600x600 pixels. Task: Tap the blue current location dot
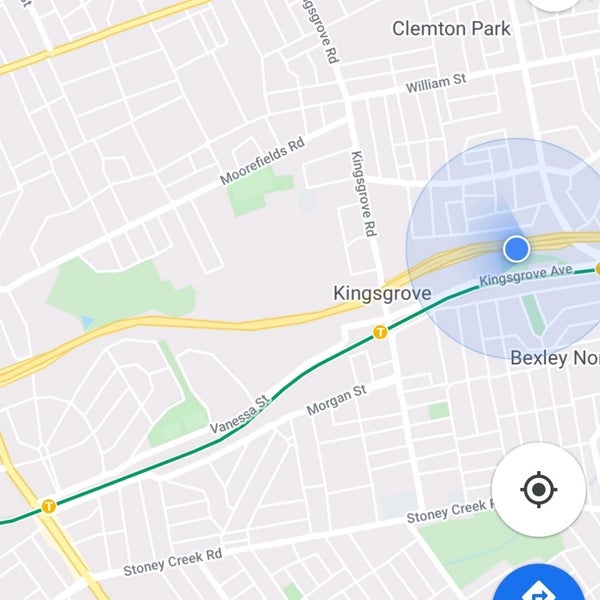click(x=516, y=248)
